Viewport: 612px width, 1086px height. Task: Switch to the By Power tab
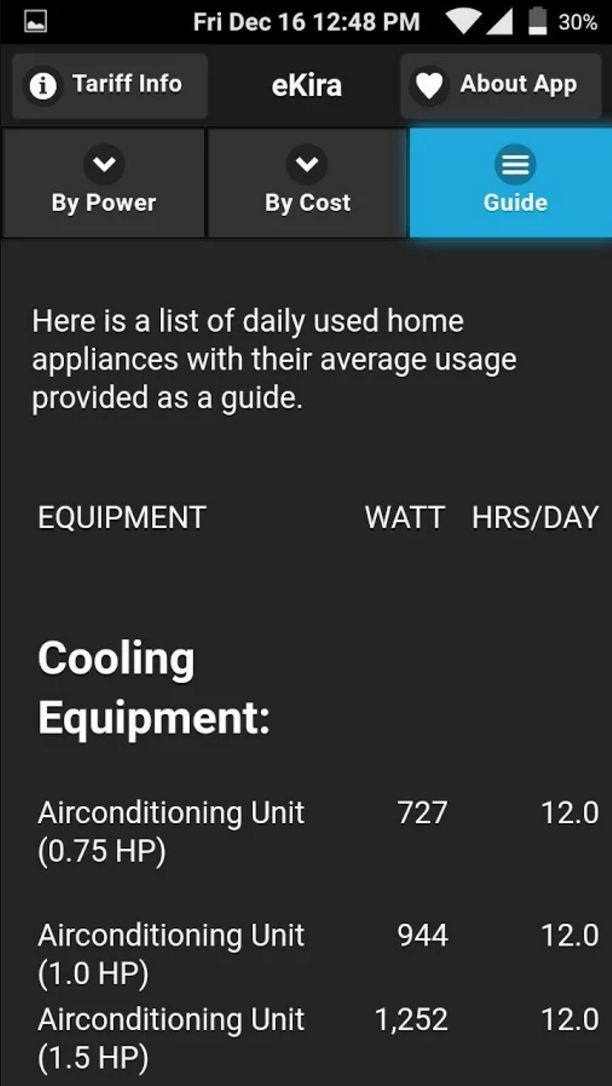click(104, 183)
